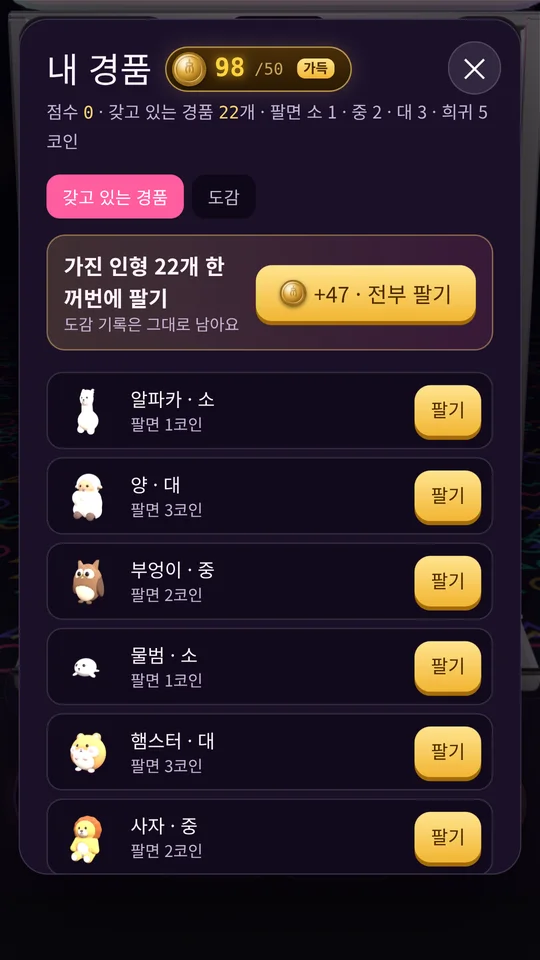Sell the 물범 · 소 prize
Image resolution: width=540 pixels, height=960 pixels.
[x=448, y=667]
